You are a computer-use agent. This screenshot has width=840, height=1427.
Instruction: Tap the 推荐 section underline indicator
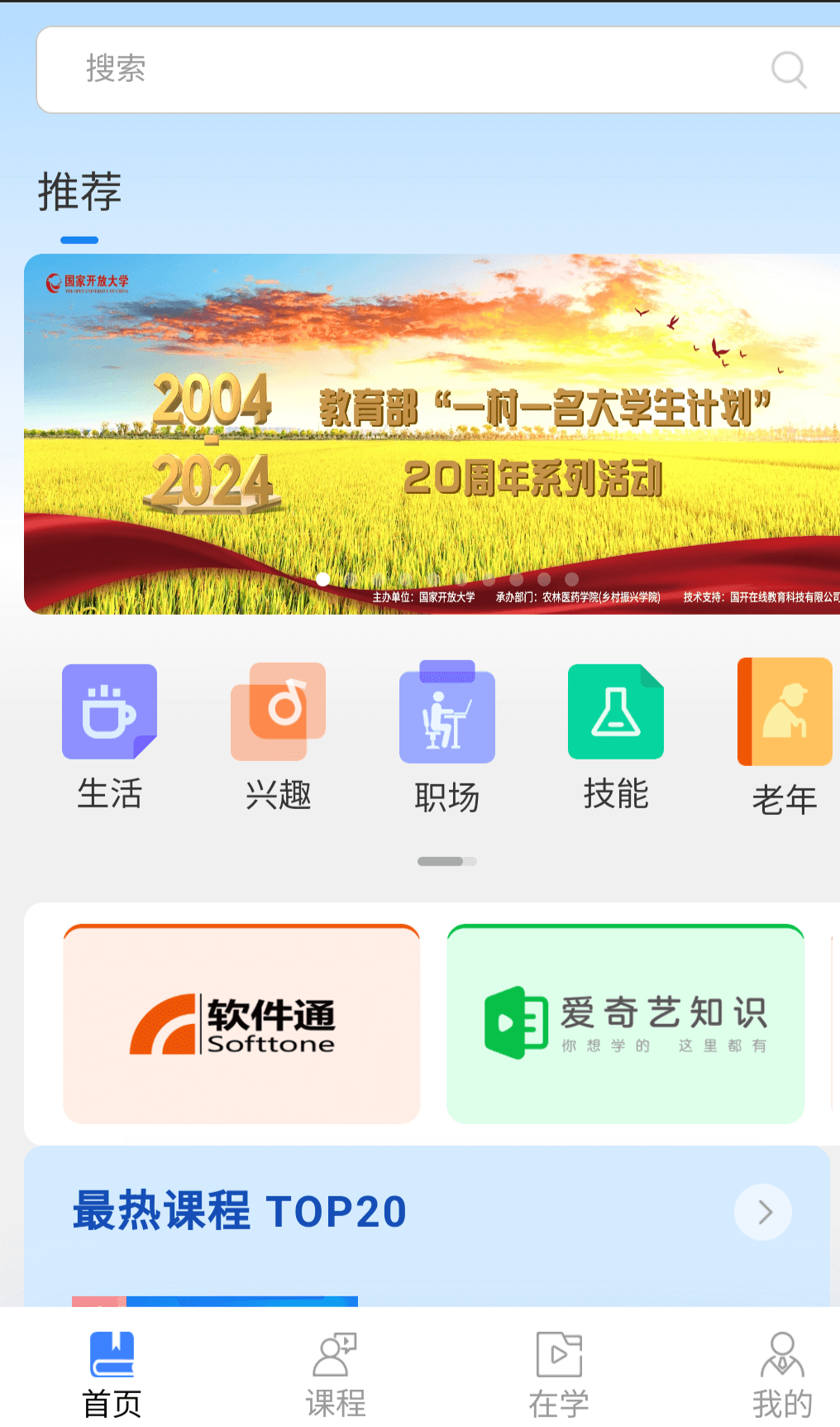pyautogui.click(x=79, y=240)
